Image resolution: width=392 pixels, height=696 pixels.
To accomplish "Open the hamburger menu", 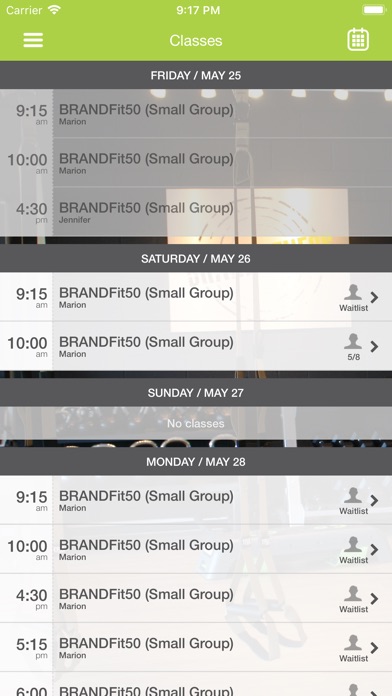I will coord(33,40).
